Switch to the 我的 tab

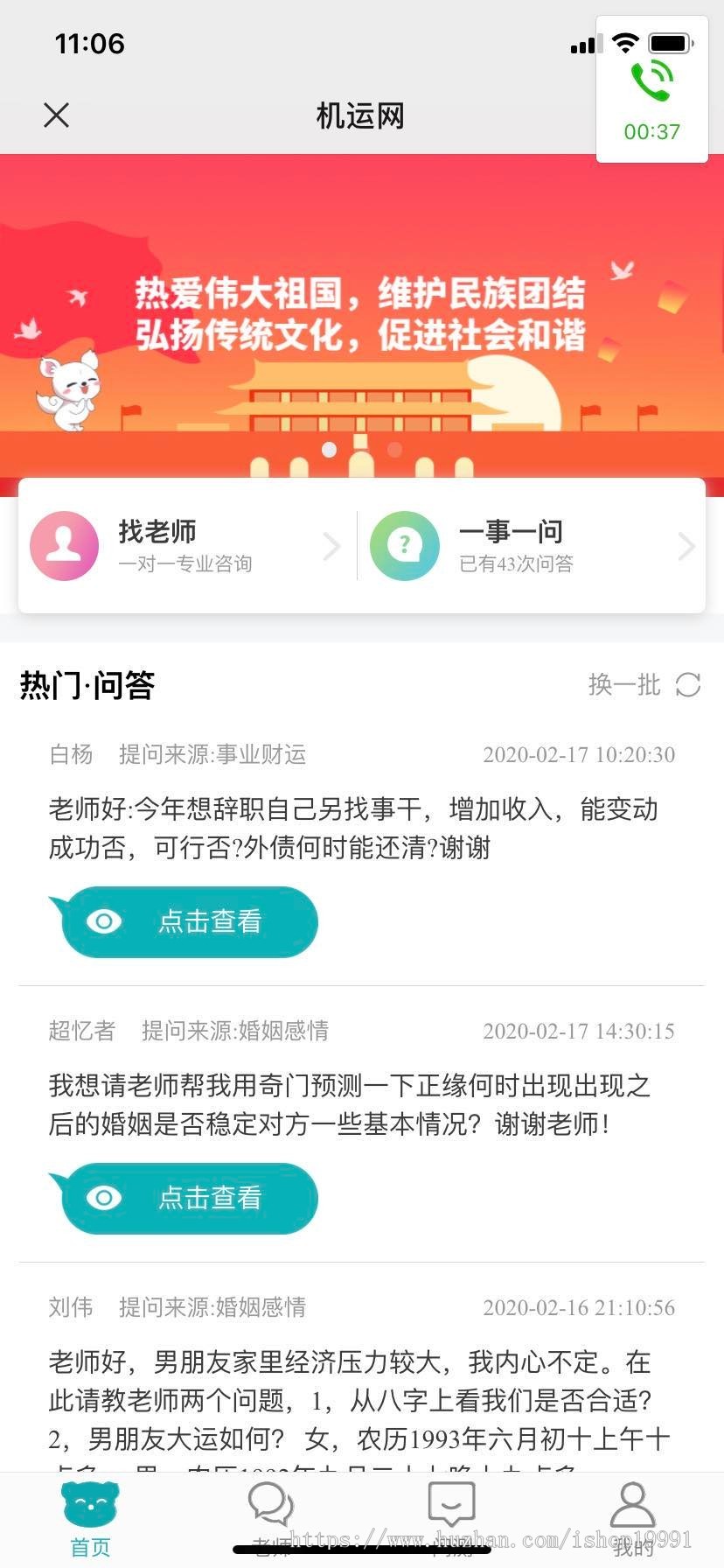(x=631, y=1527)
